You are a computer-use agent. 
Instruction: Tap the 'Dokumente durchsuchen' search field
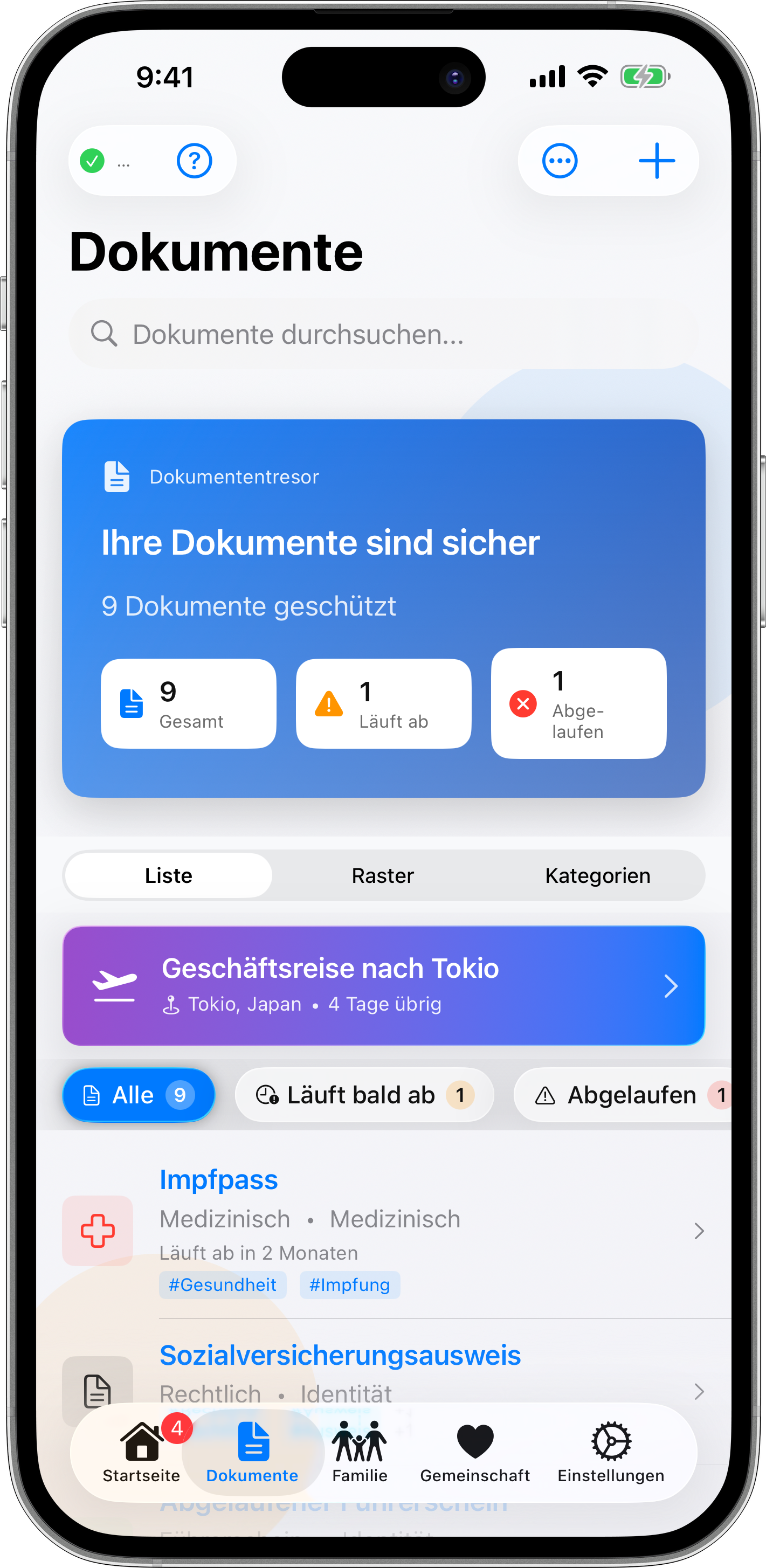[383, 334]
